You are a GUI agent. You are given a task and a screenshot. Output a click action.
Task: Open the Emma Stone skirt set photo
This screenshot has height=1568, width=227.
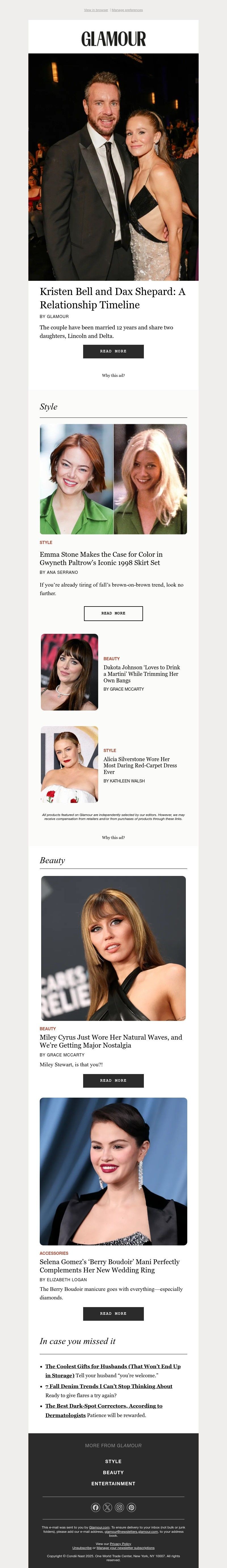tap(113, 479)
